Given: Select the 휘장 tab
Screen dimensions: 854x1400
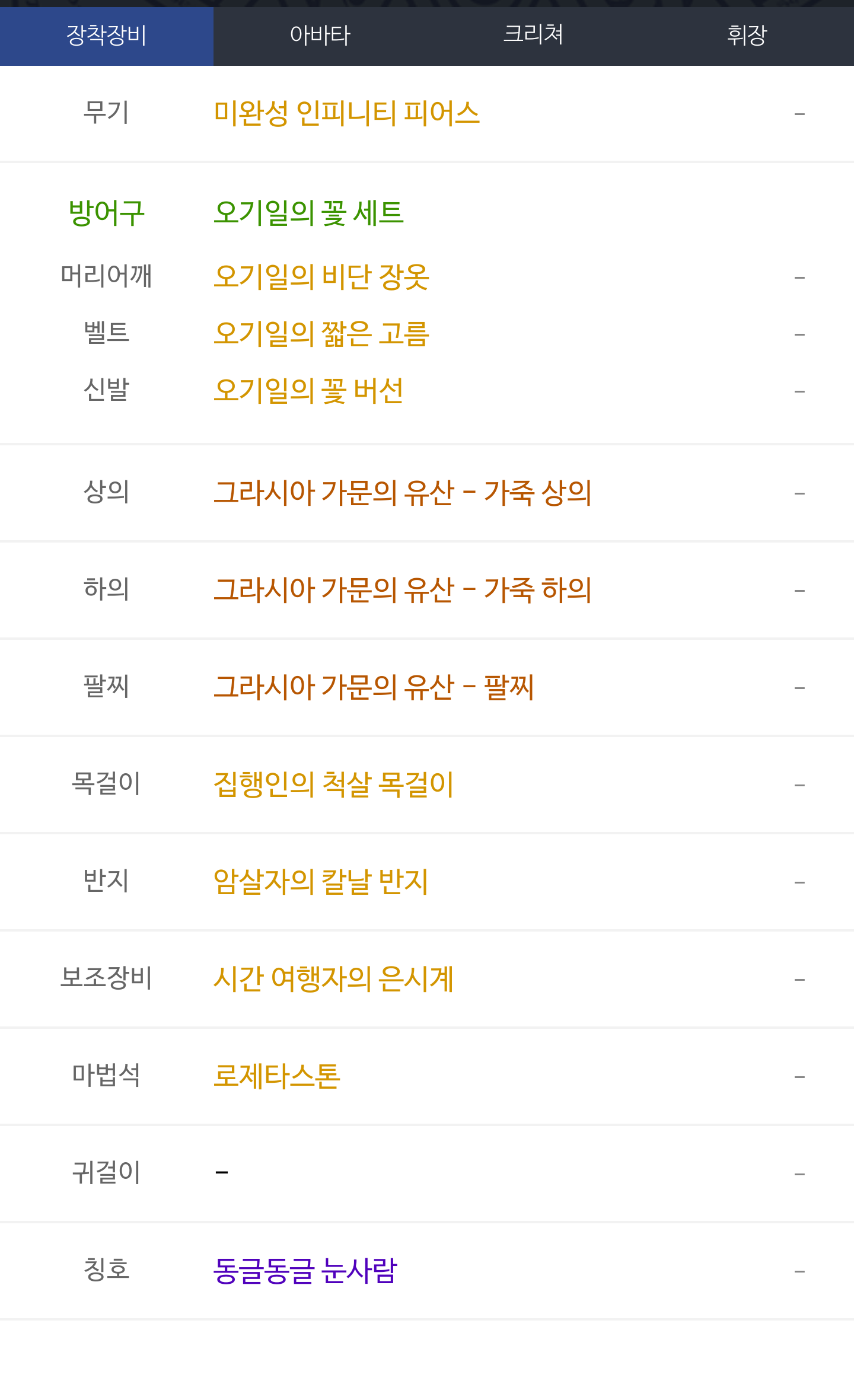Looking at the screenshot, I should [x=747, y=36].
